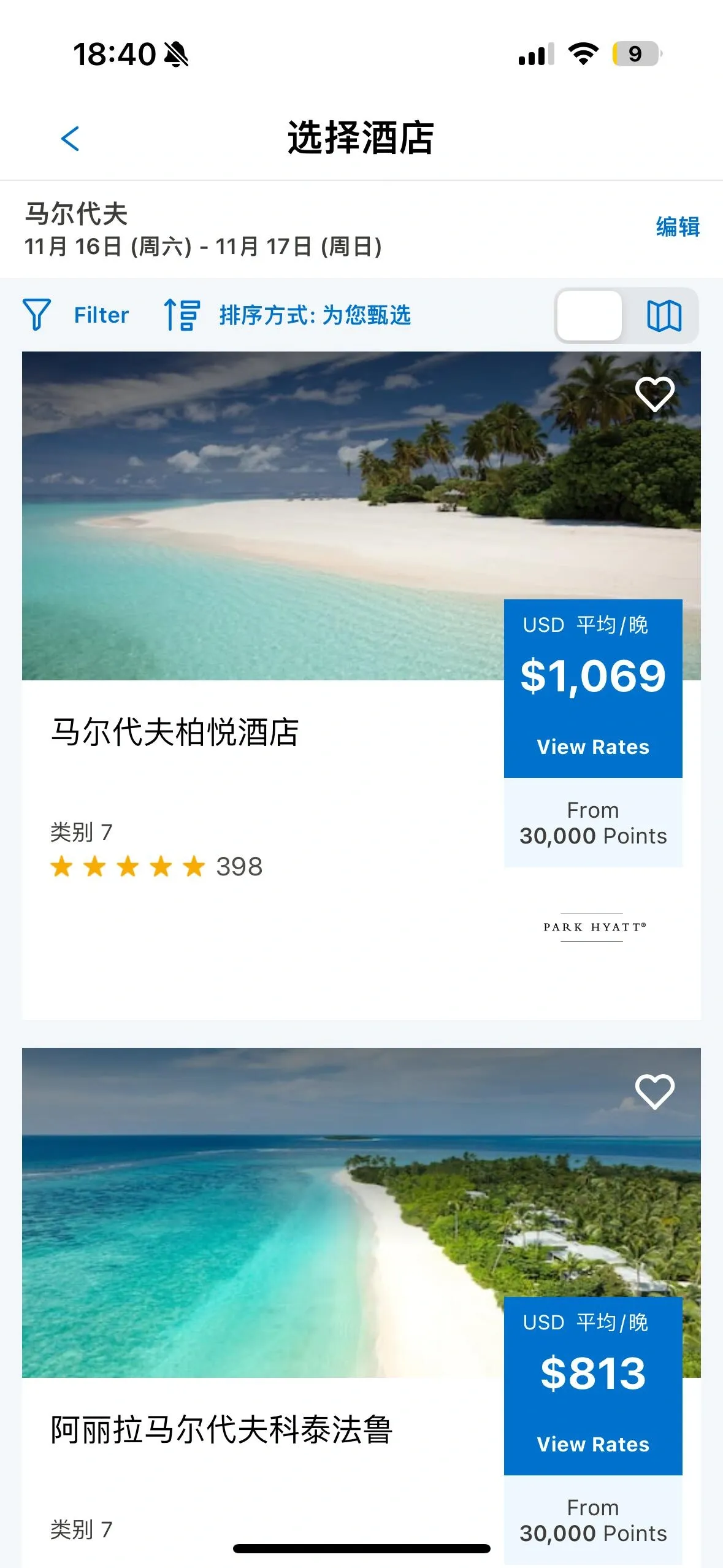Favorite 马尔代夫柏悦酒店 with heart icon

654,394
